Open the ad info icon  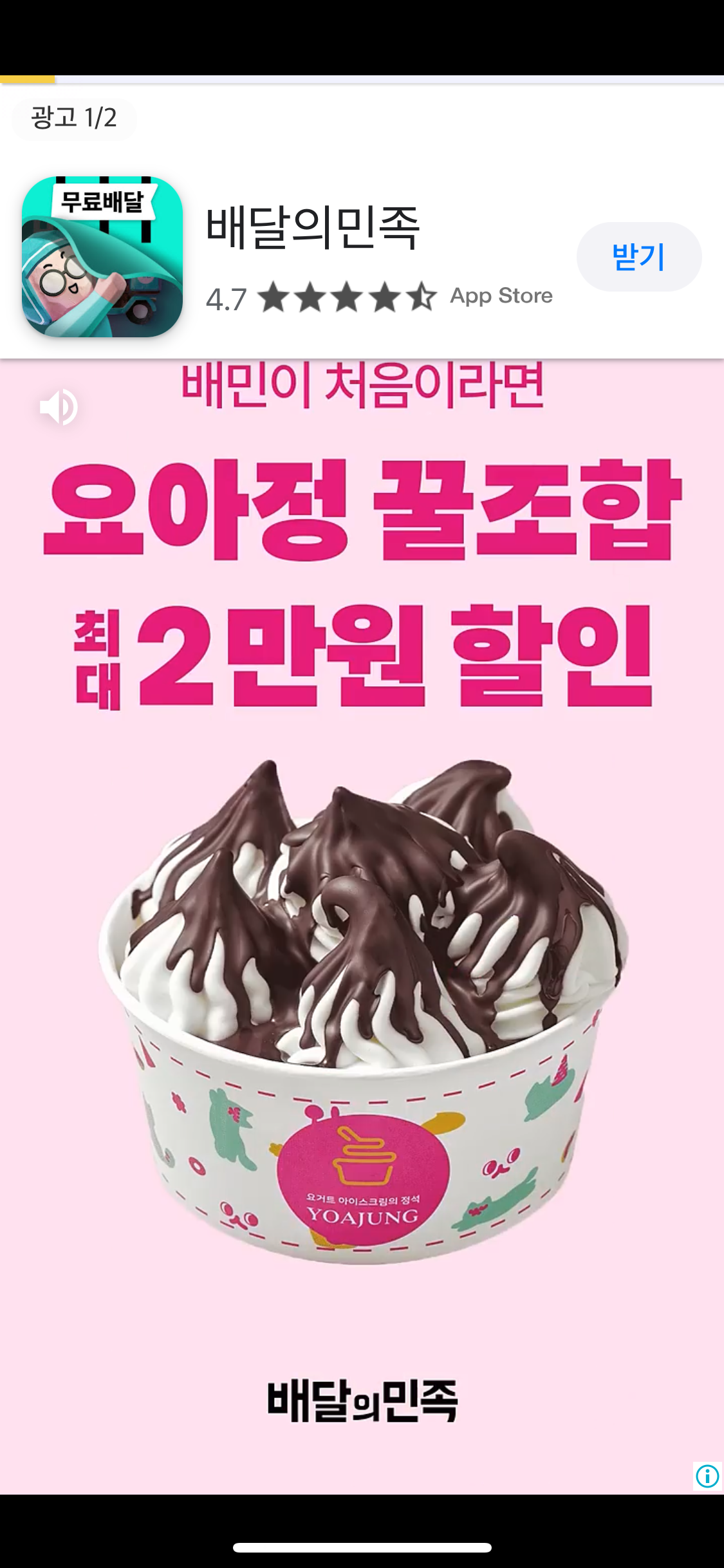click(x=707, y=1475)
